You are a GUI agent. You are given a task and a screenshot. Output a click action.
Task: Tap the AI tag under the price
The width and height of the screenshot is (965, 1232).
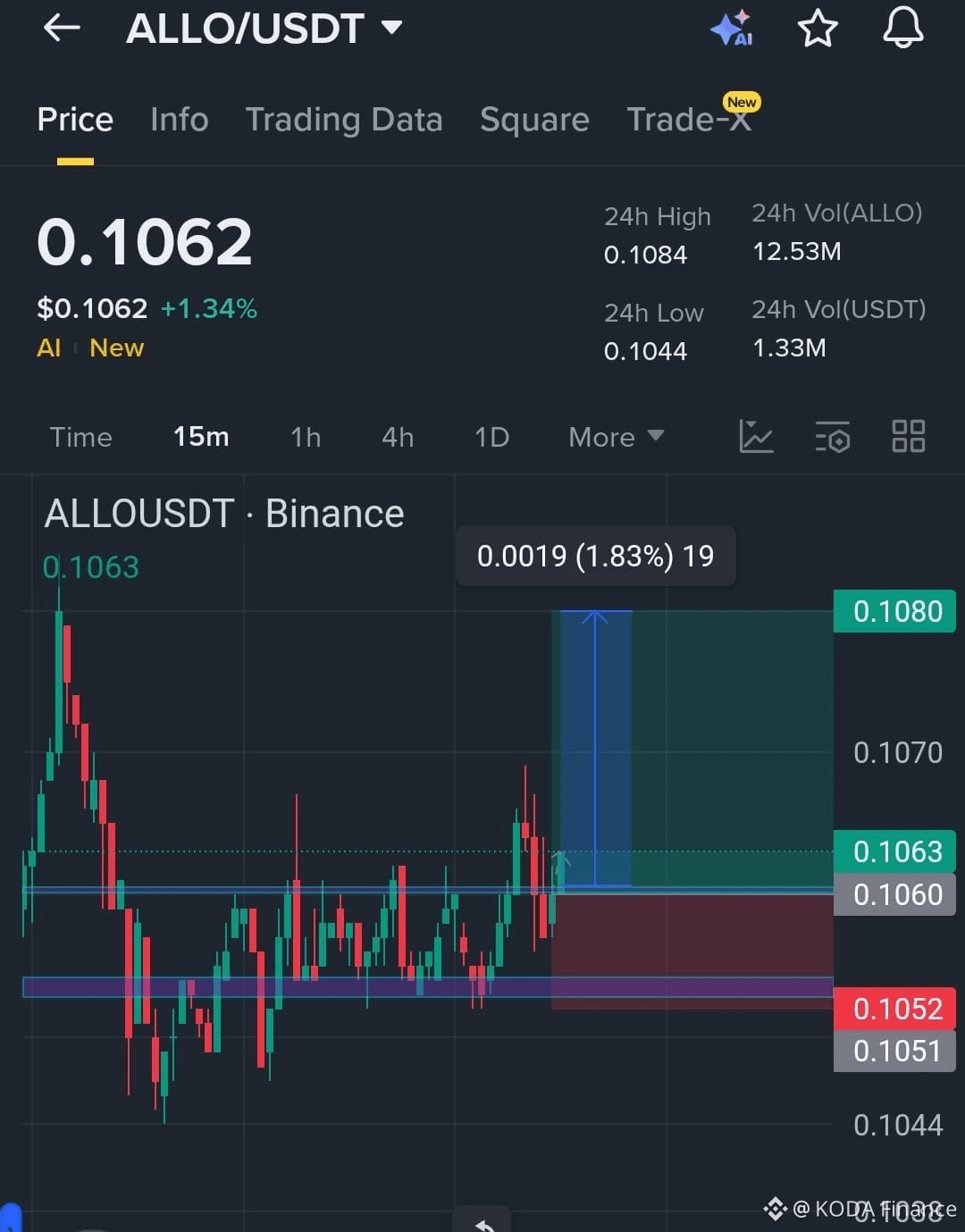[49, 348]
